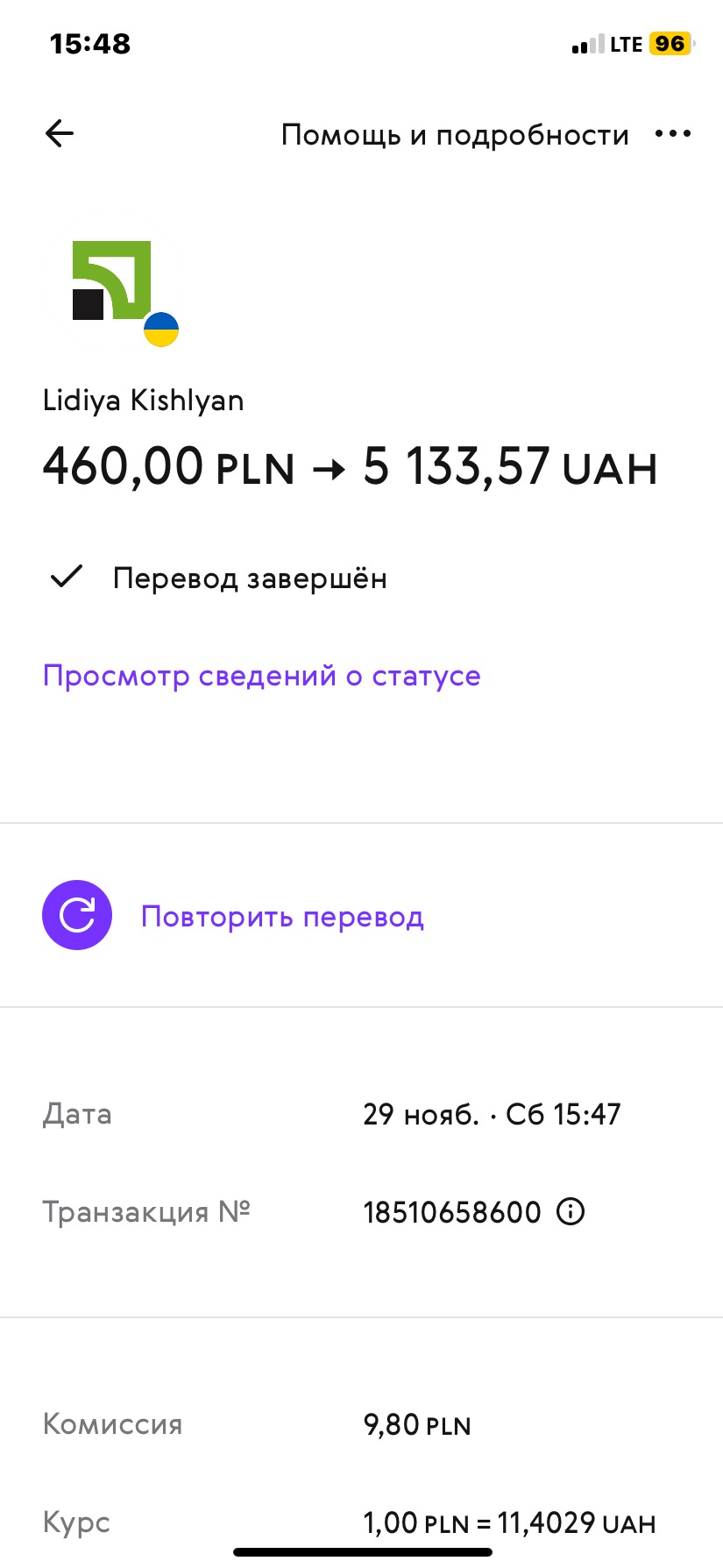Screen dimensions: 723x1568
Task: Tap the circular repeat transfer icon
Action: [x=77, y=914]
